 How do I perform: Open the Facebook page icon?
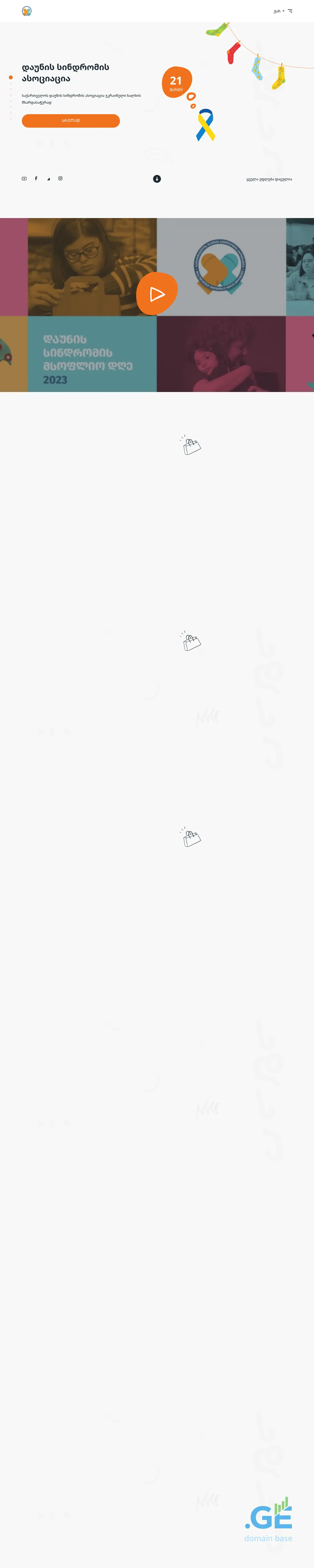(36, 178)
